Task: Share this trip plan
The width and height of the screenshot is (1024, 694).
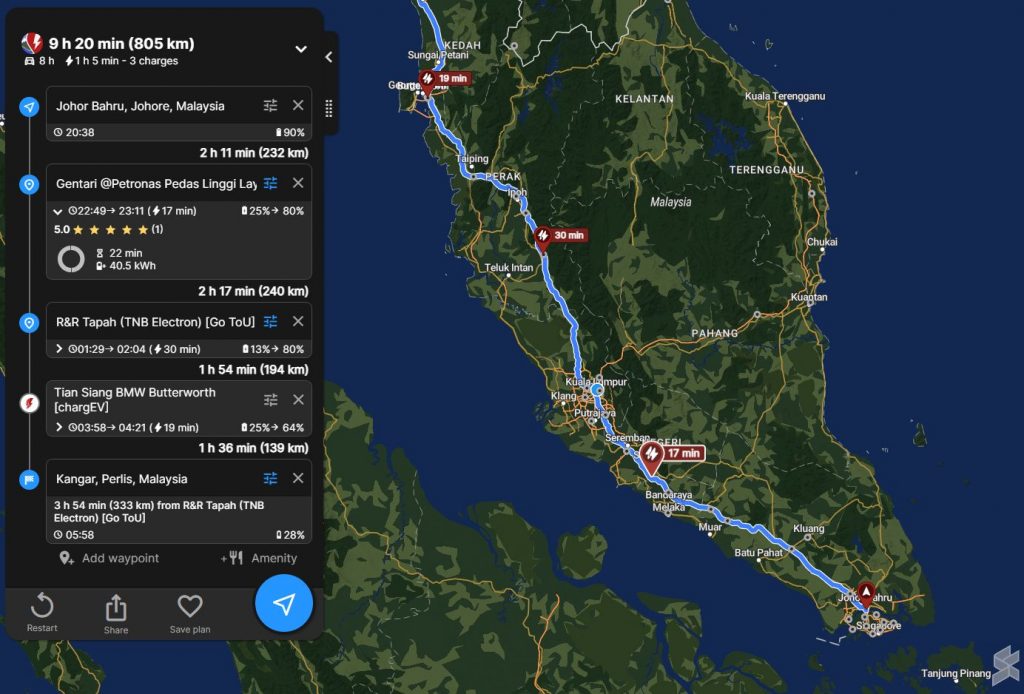Action: tap(116, 612)
